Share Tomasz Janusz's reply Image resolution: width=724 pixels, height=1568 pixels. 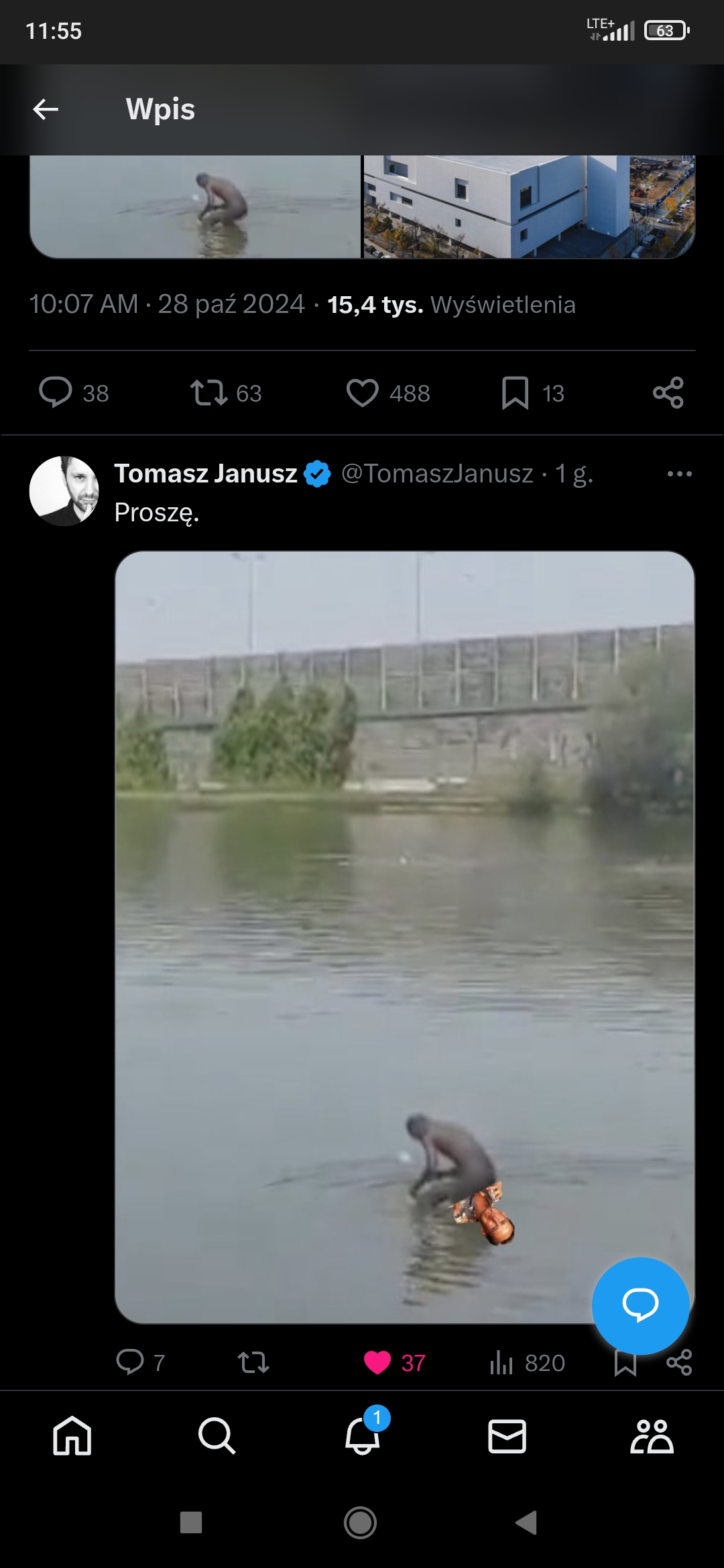tap(679, 1362)
